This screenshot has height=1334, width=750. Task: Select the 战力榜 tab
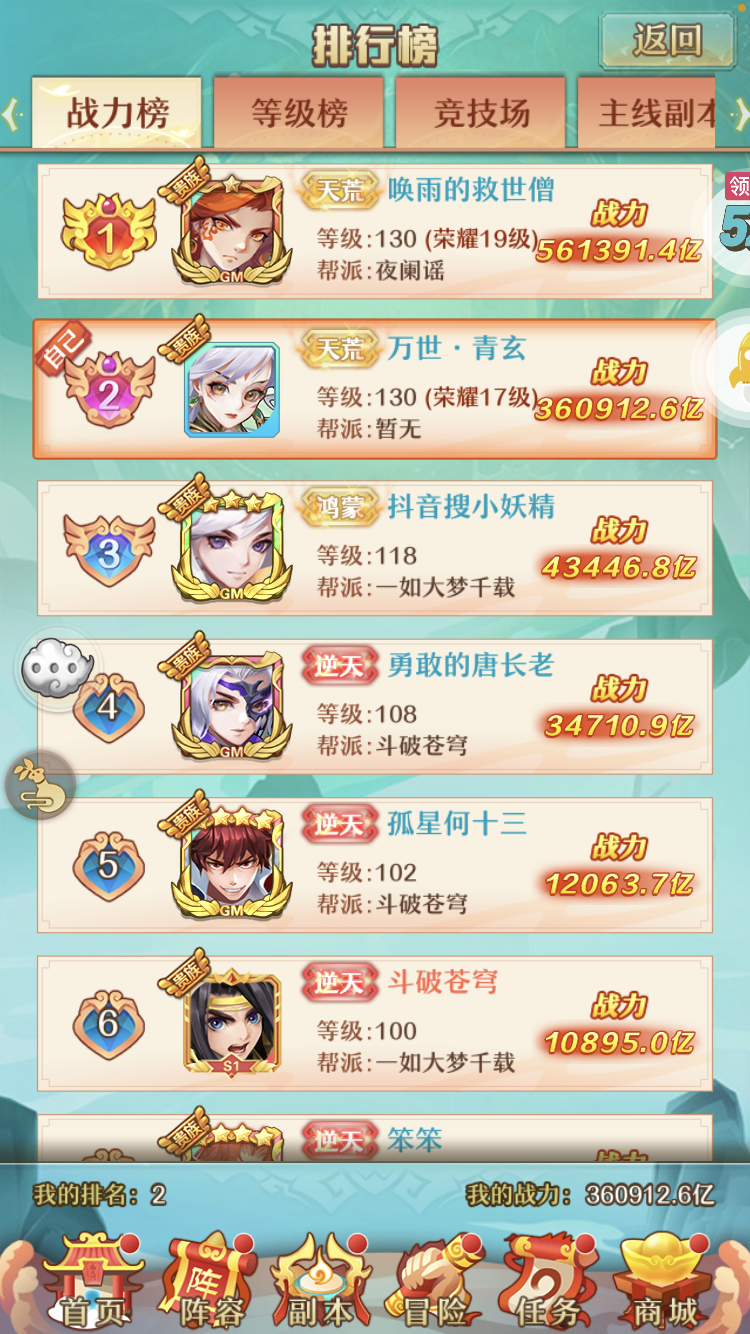point(117,113)
